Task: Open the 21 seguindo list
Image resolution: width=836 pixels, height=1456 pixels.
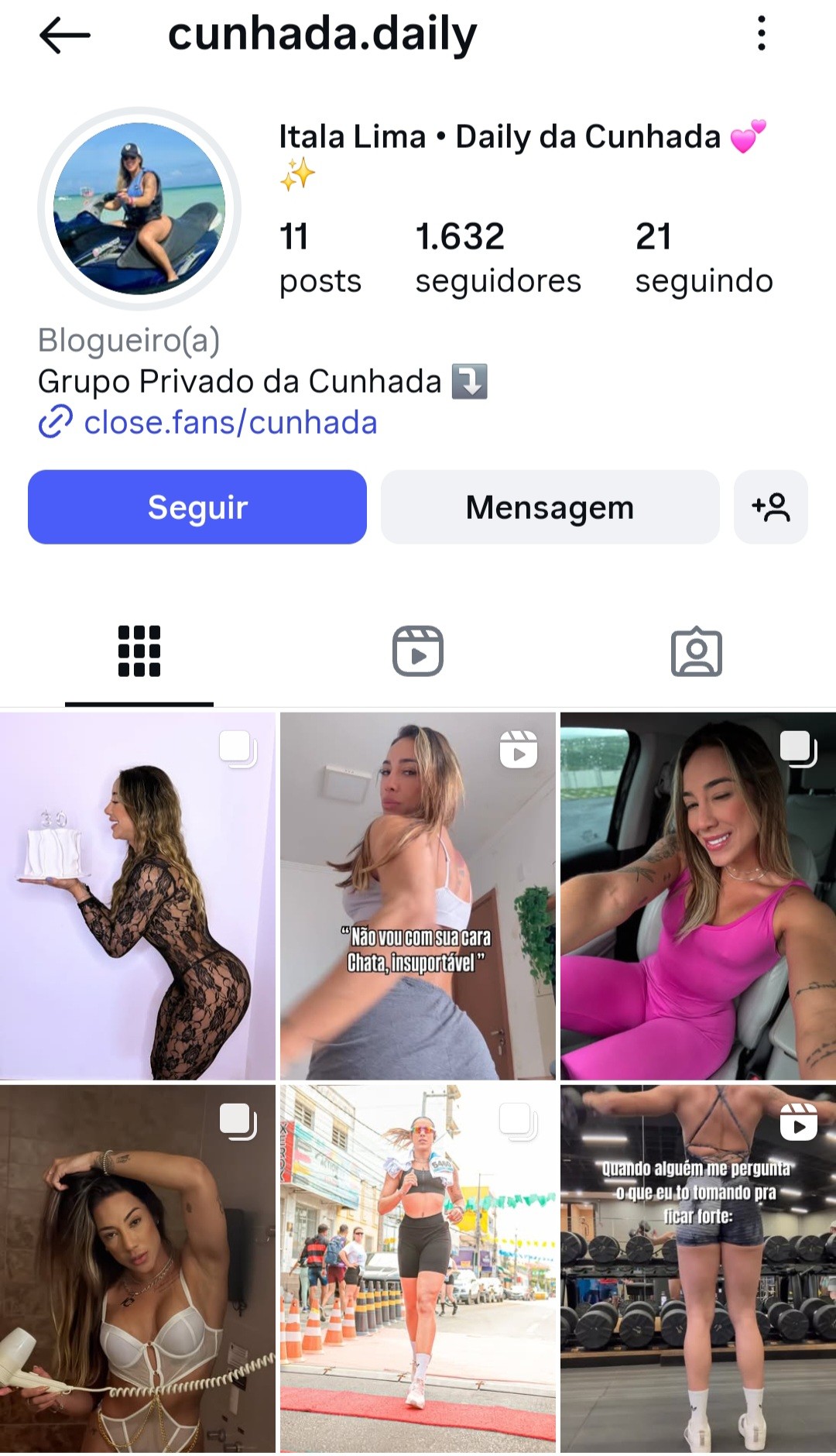Action: coord(704,259)
